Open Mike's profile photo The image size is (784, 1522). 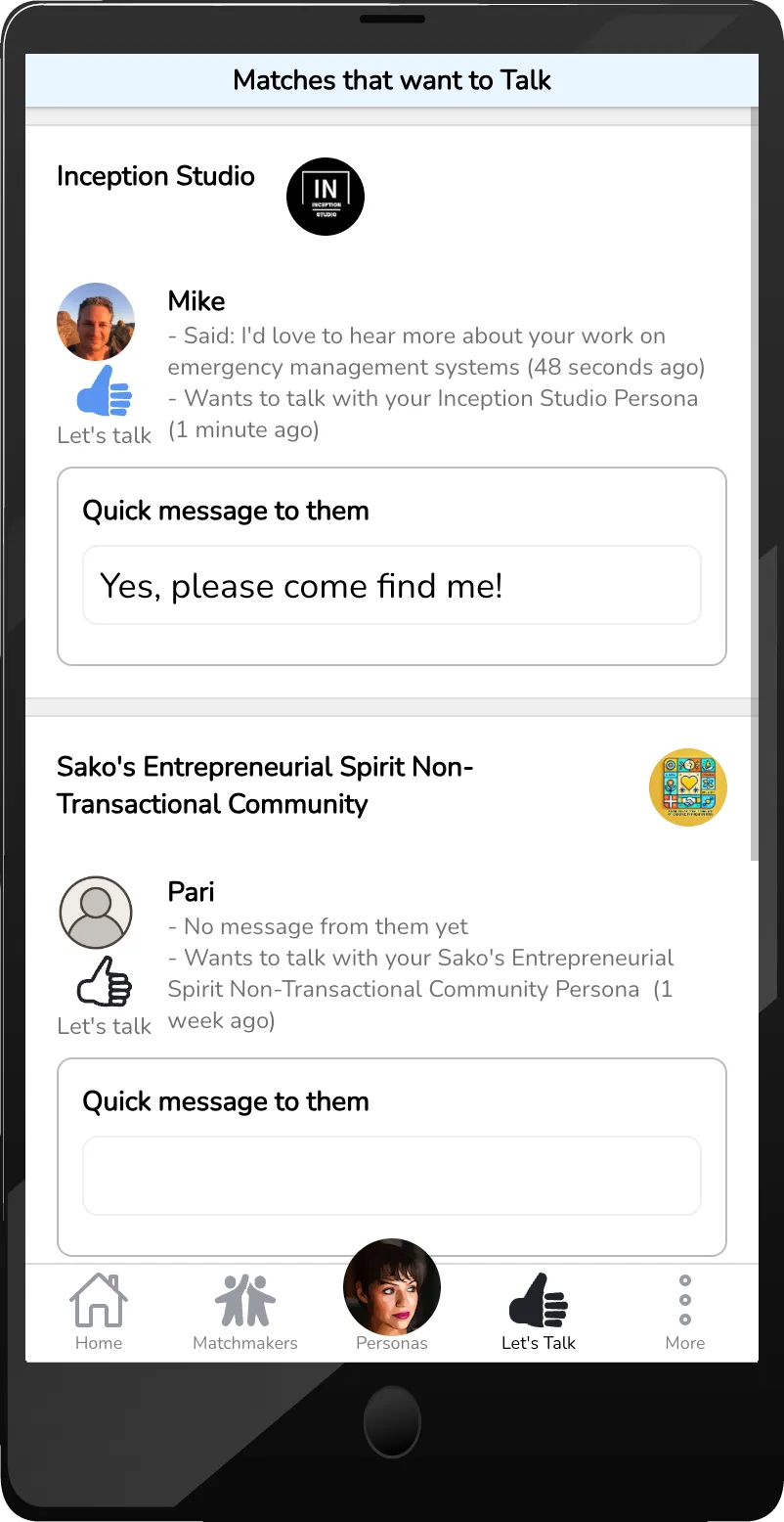pos(96,322)
